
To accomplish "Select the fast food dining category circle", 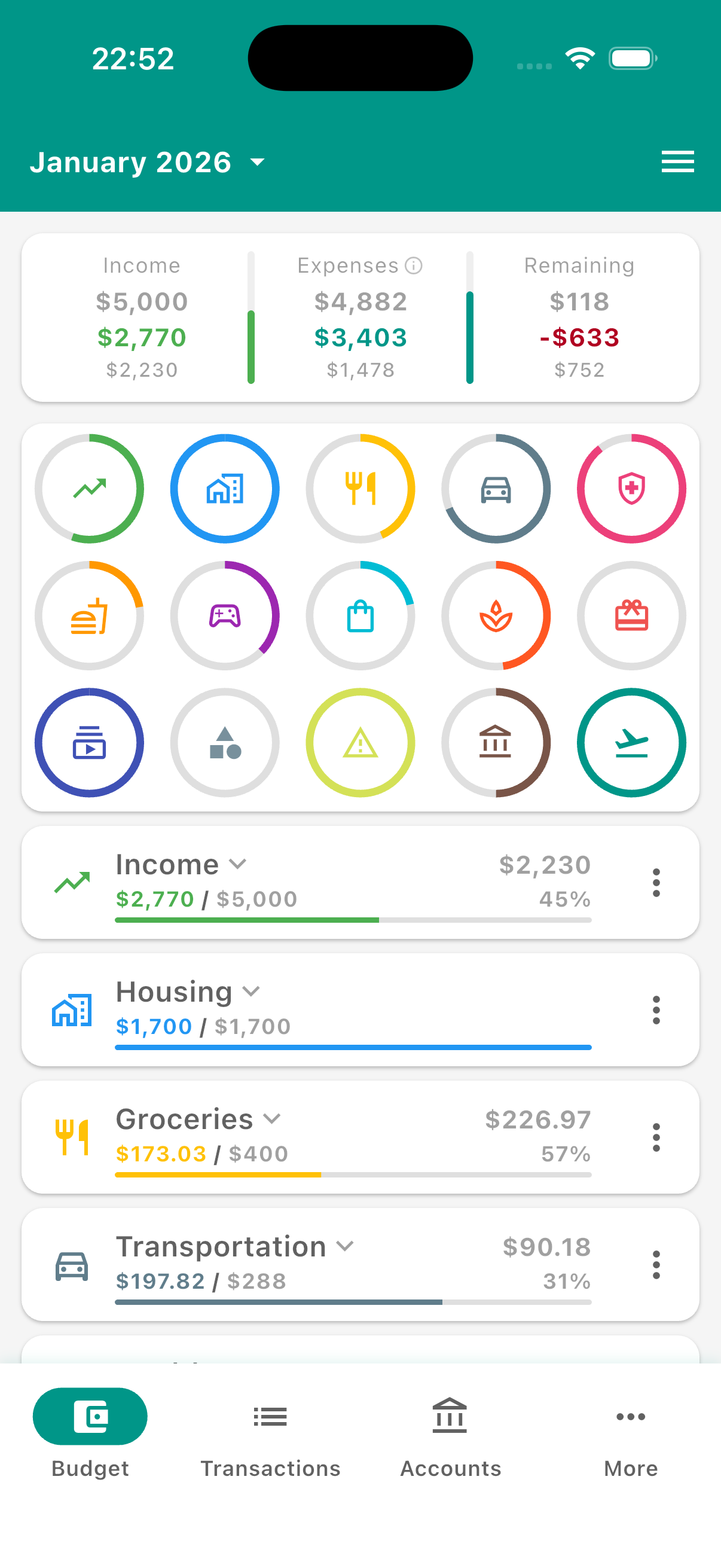I will 90,615.
